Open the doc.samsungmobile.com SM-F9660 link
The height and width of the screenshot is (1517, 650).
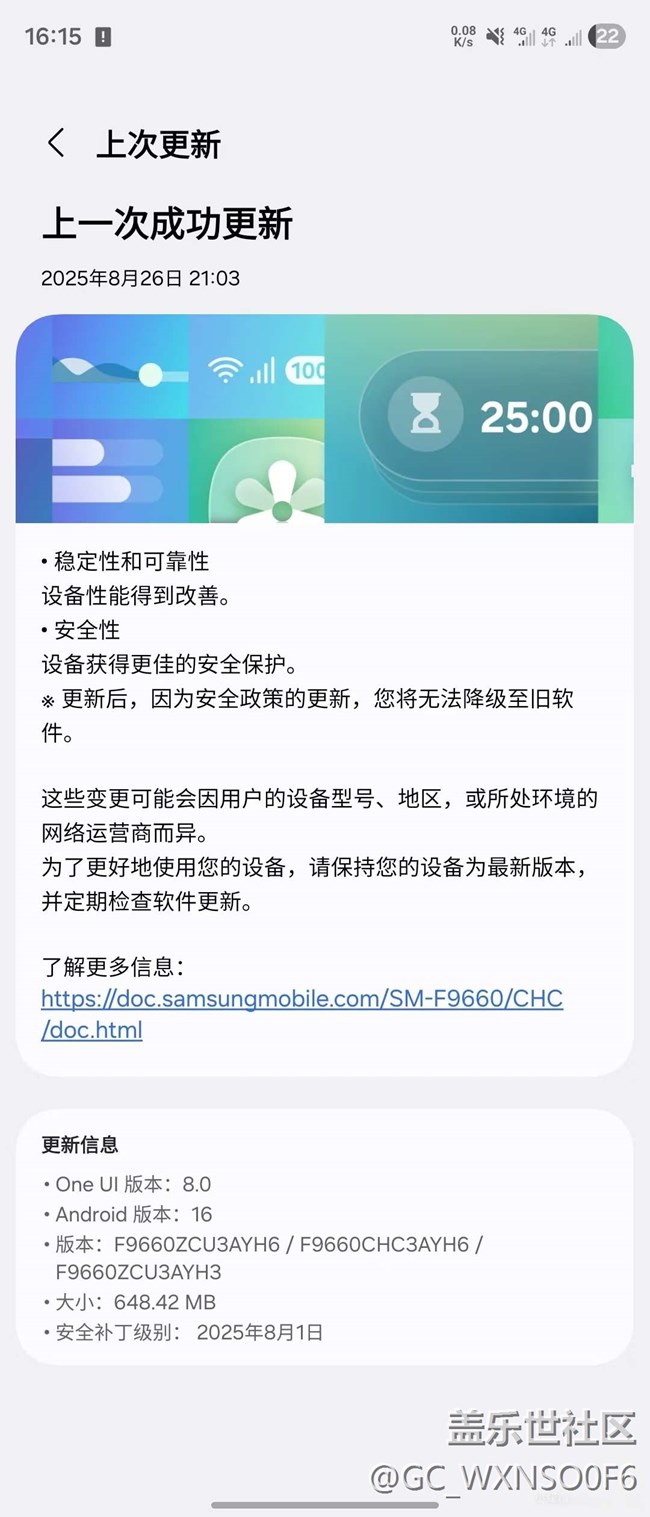coord(301,998)
